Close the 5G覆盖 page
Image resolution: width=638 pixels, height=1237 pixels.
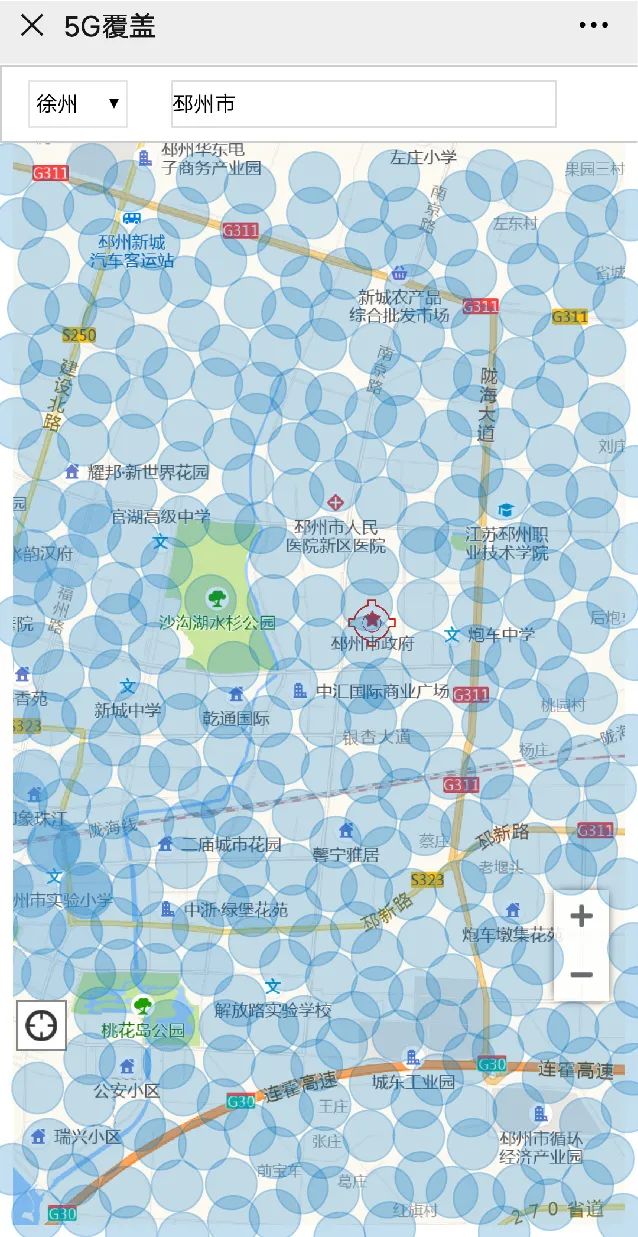point(32,27)
